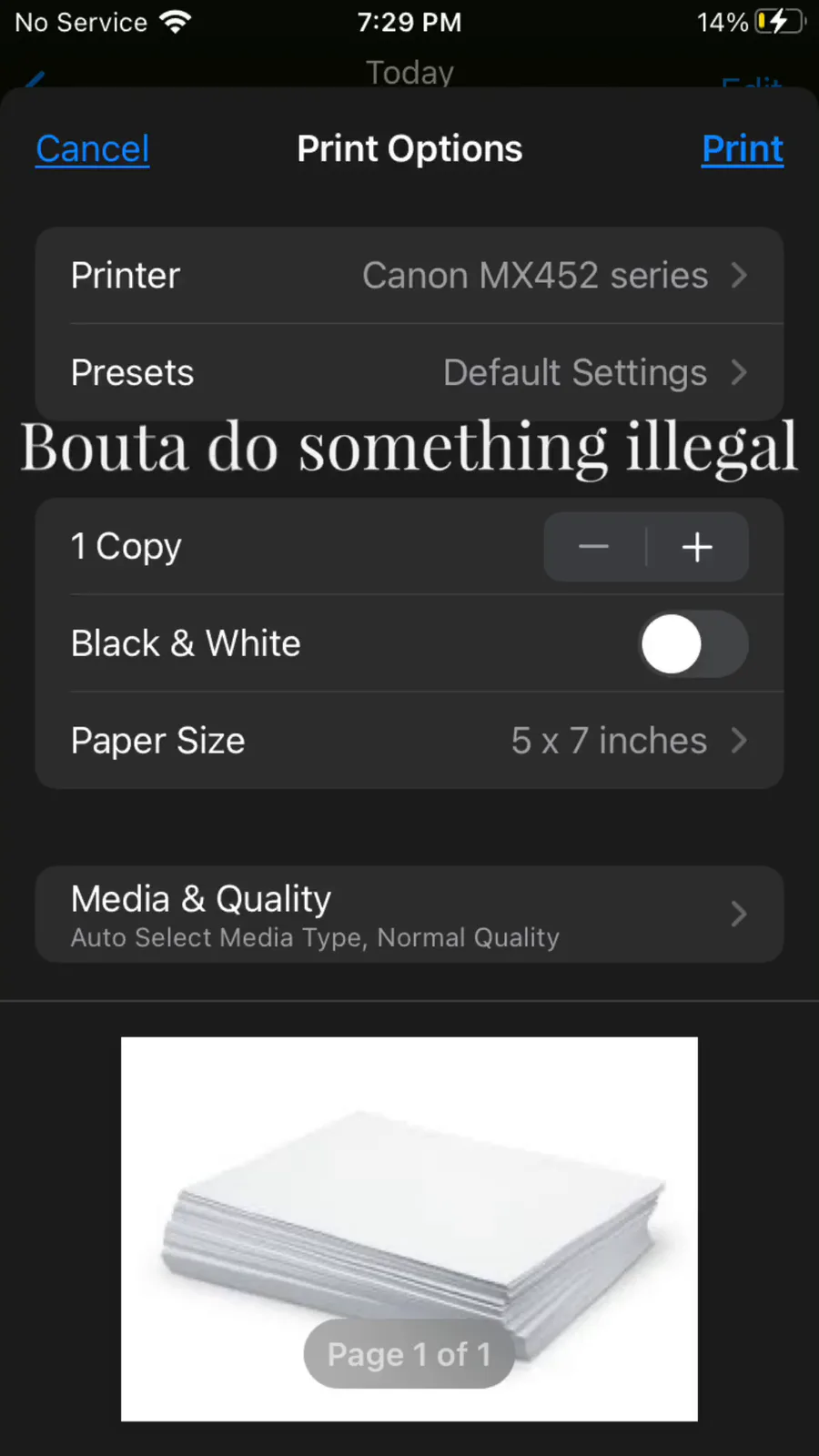The height and width of the screenshot is (1456, 819).
Task: Enable the Black & White switch
Action: click(x=693, y=644)
